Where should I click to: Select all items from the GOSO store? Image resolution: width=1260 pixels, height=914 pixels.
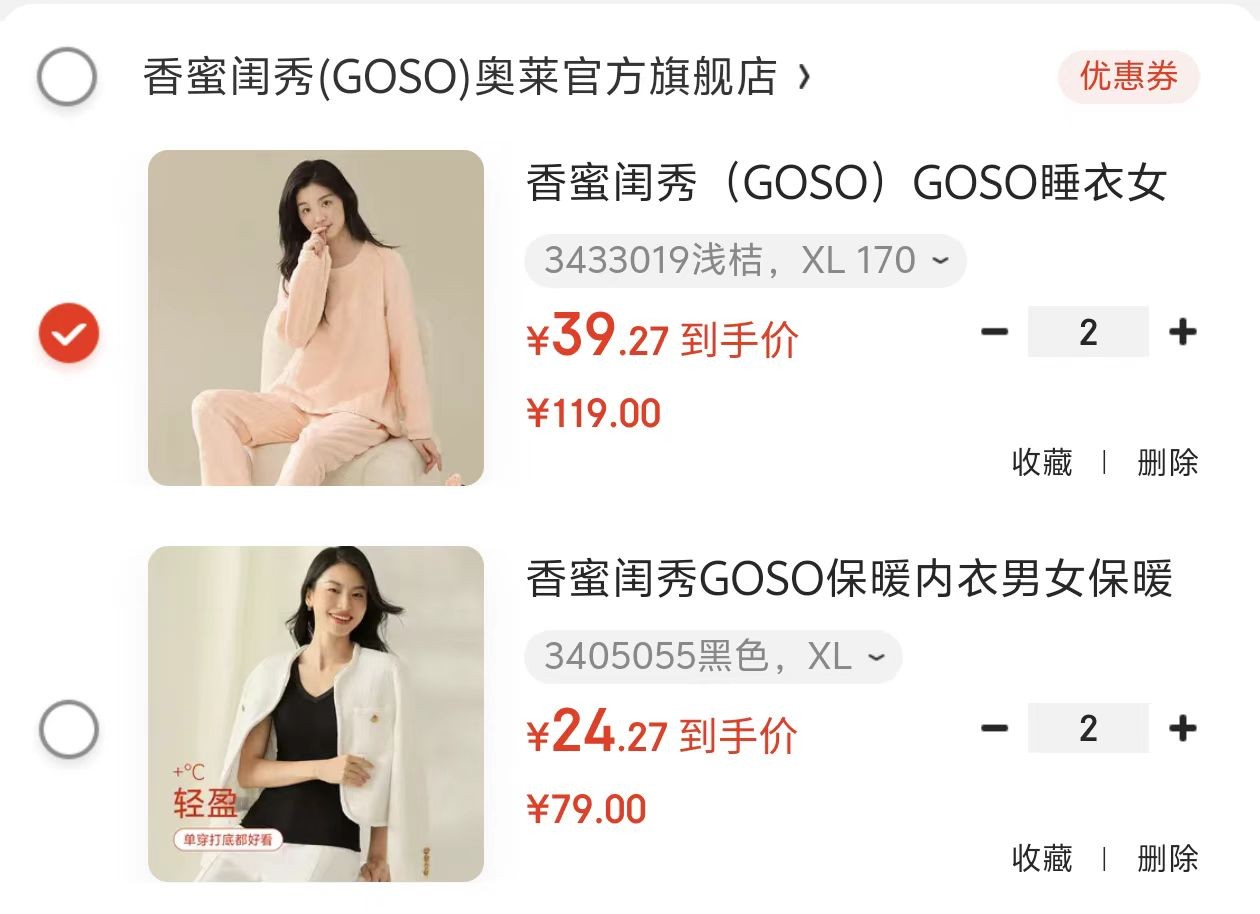(x=67, y=77)
